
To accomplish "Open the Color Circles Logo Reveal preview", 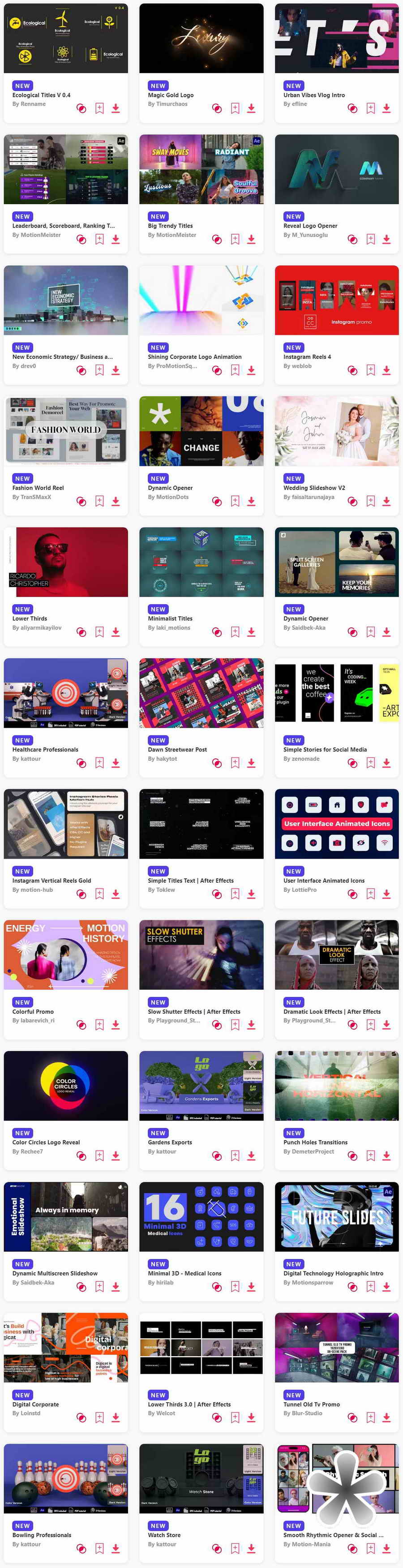I will click(x=66, y=1085).
